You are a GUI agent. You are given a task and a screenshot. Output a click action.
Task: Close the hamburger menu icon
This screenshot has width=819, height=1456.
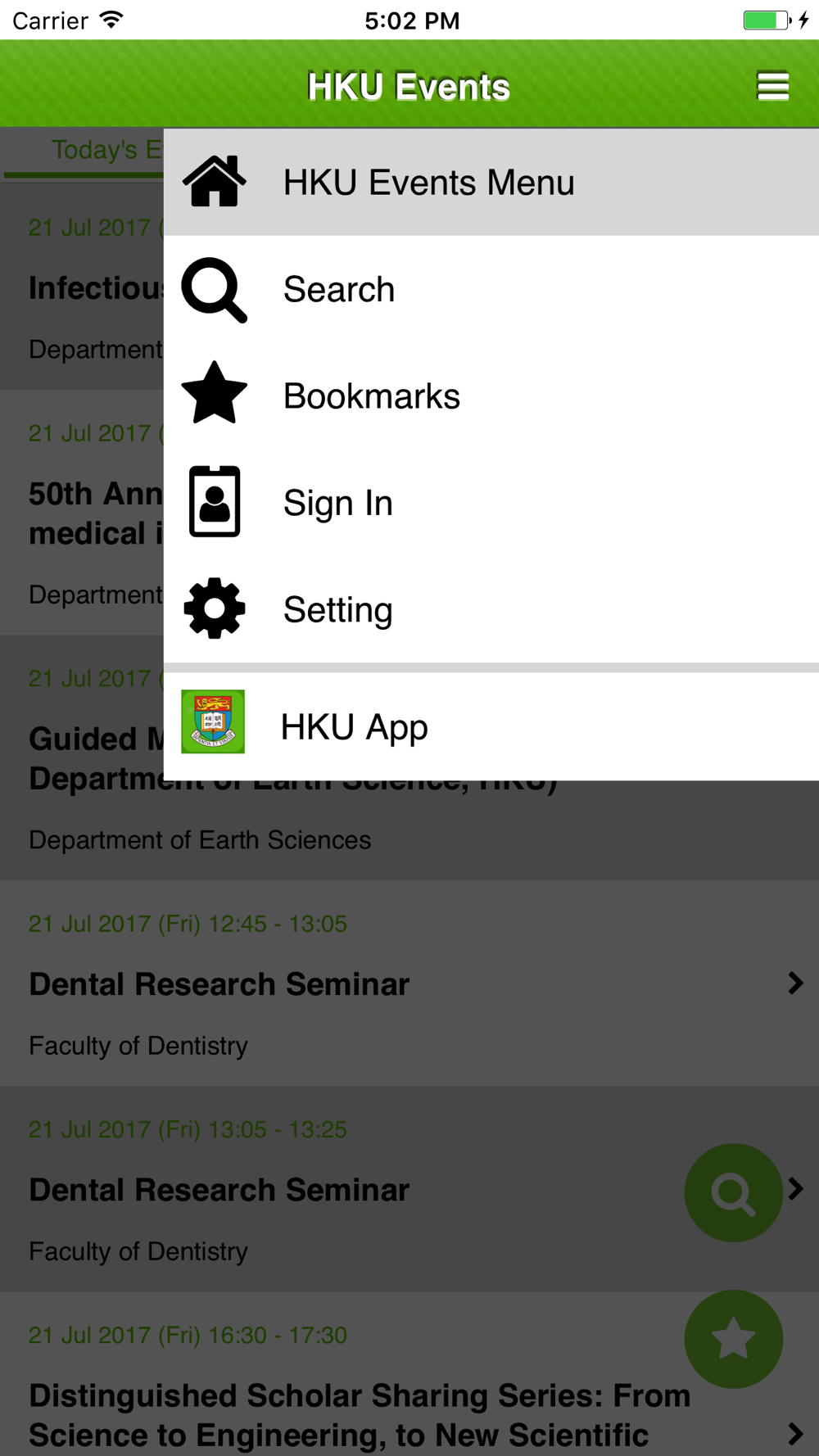772,86
